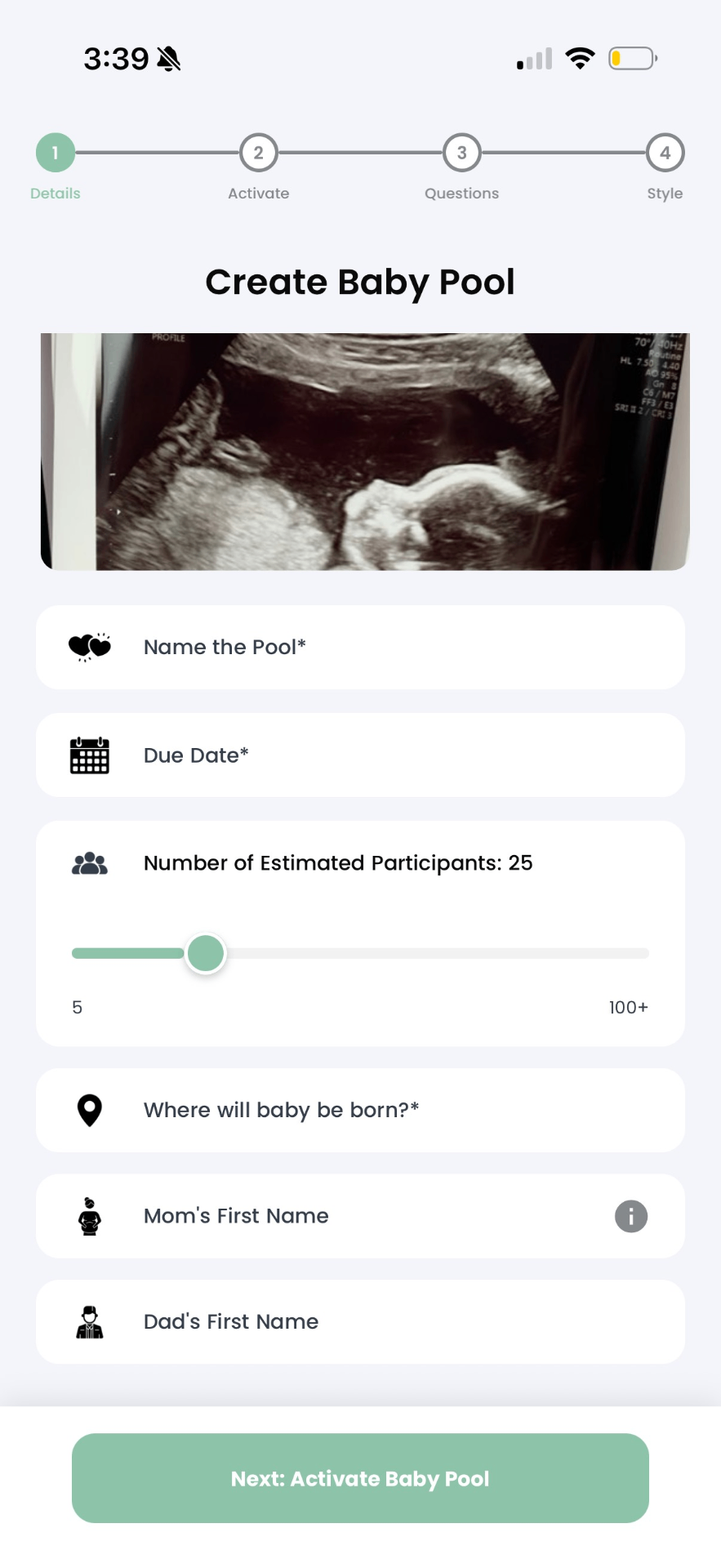Click the dad silhouette icon
Image resolution: width=721 pixels, height=1568 pixels.
(89, 1321)
